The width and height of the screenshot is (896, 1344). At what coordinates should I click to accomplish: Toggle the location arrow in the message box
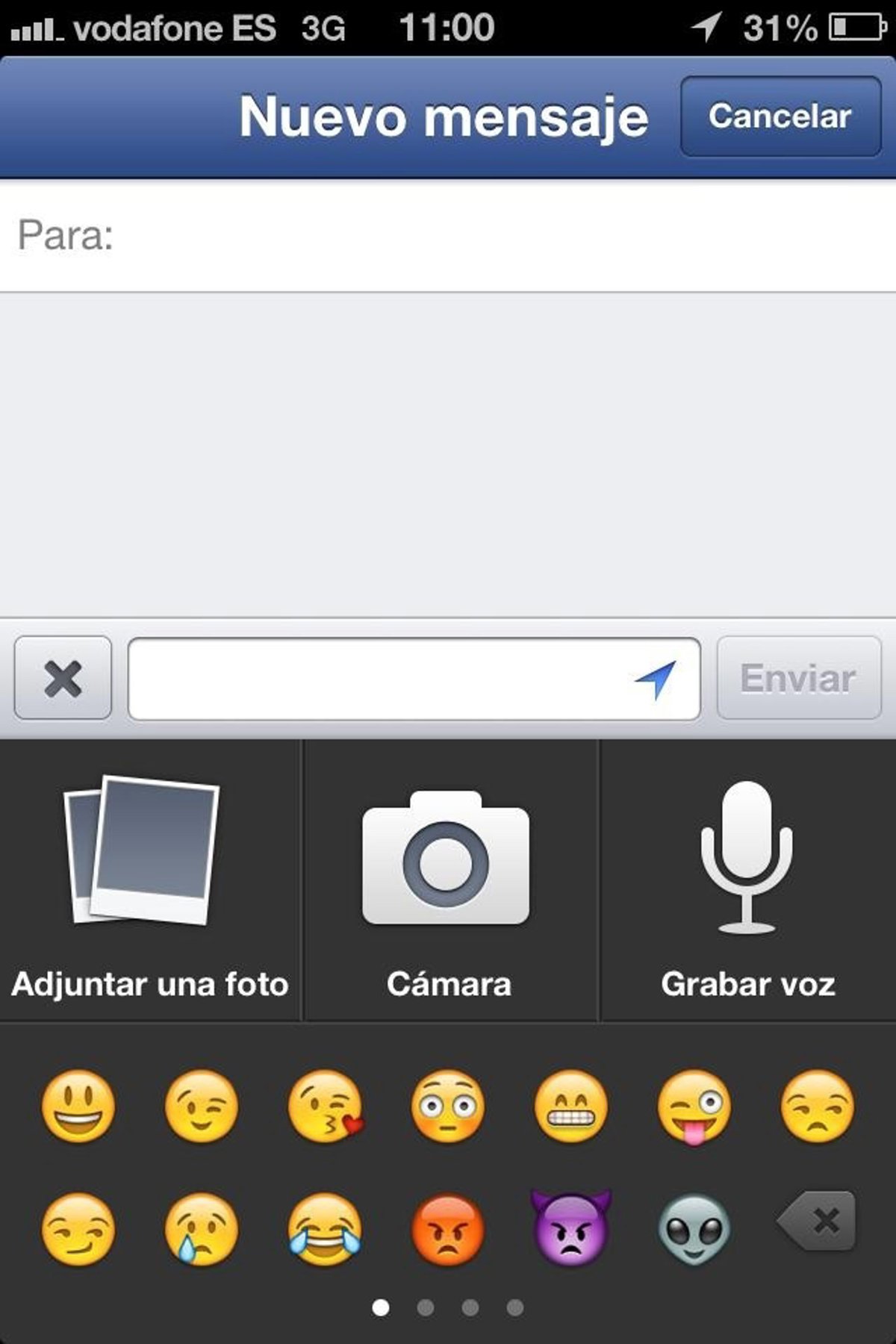[656, 679]
